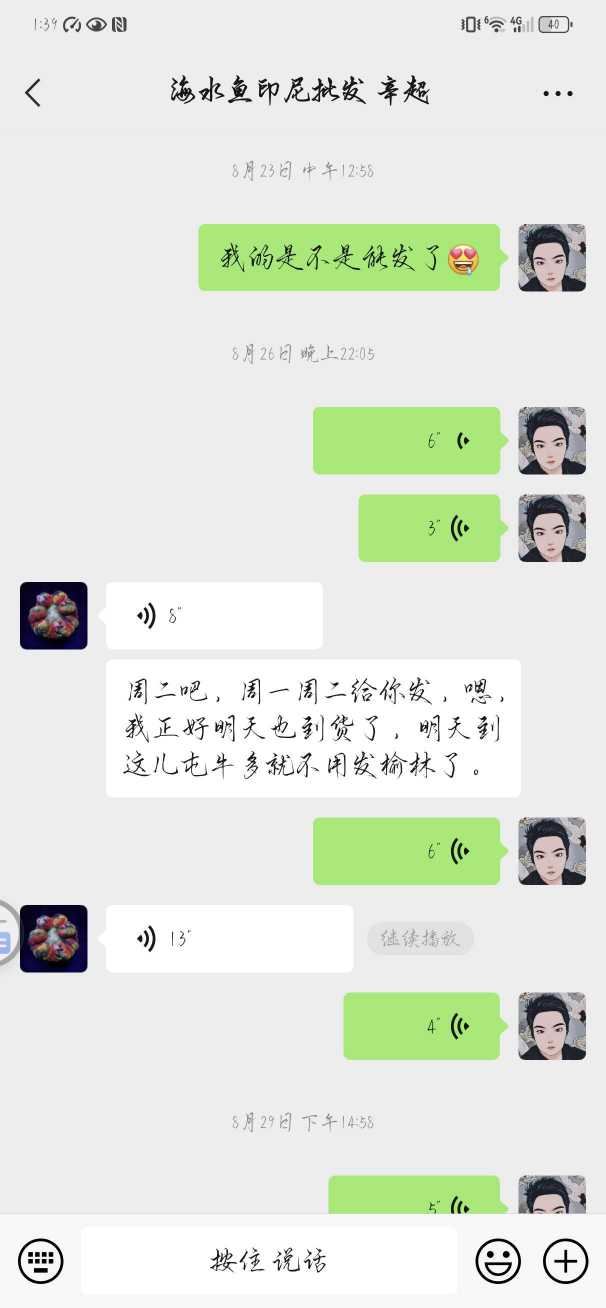Go back from this chat
The image size is (606, 1308).
(x=33, y=93)
